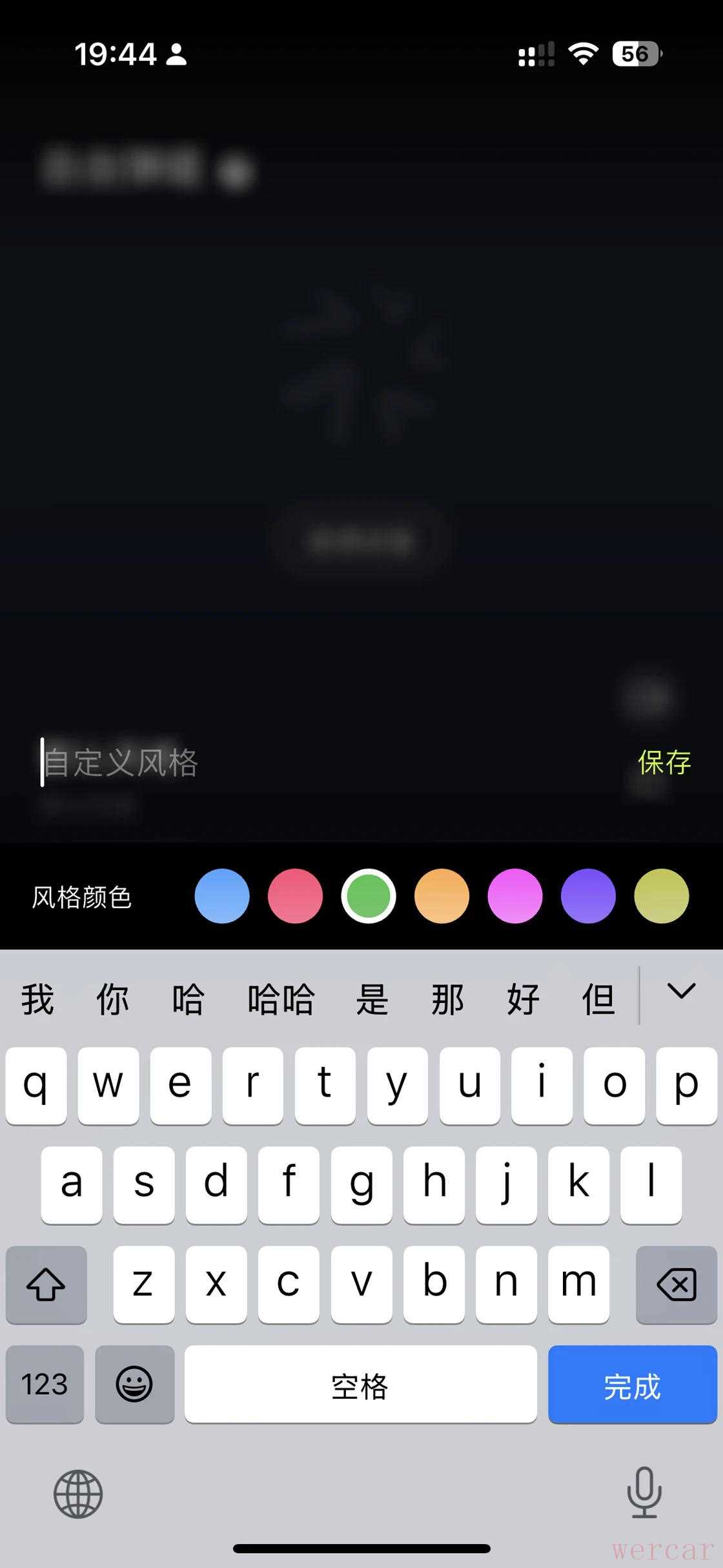Viewport: 723px width, 1568px height.
Task: Select the yellow-olive style color
Action: [x=661, y=896]
